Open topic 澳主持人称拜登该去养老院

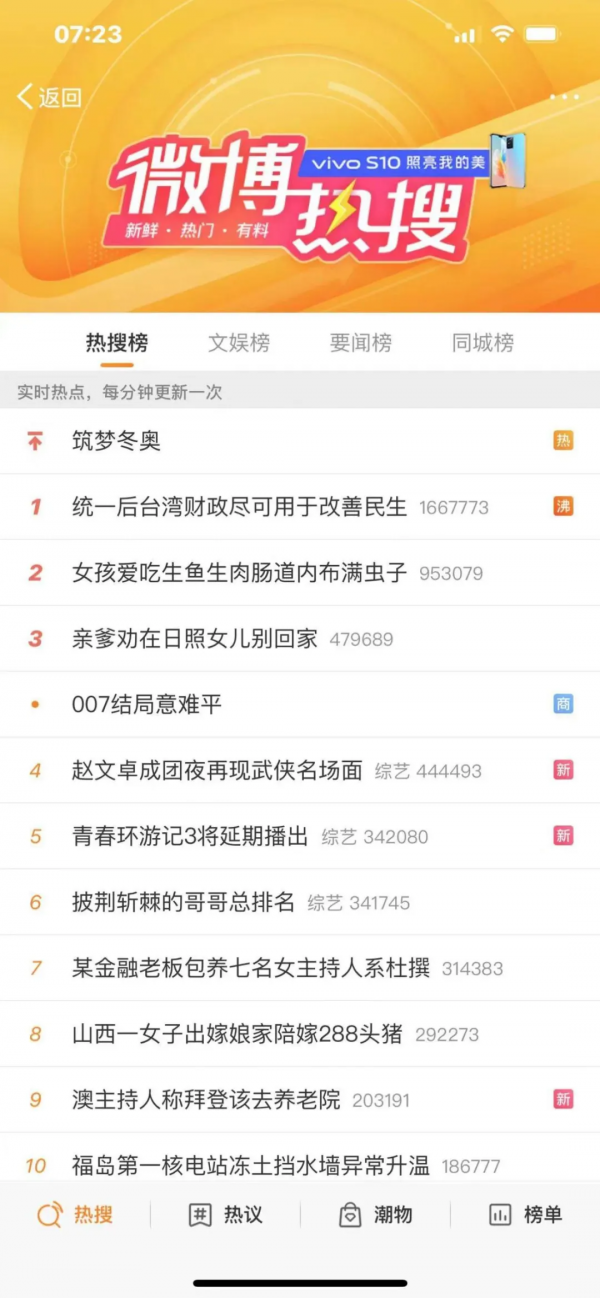[x=206, y=1100]
